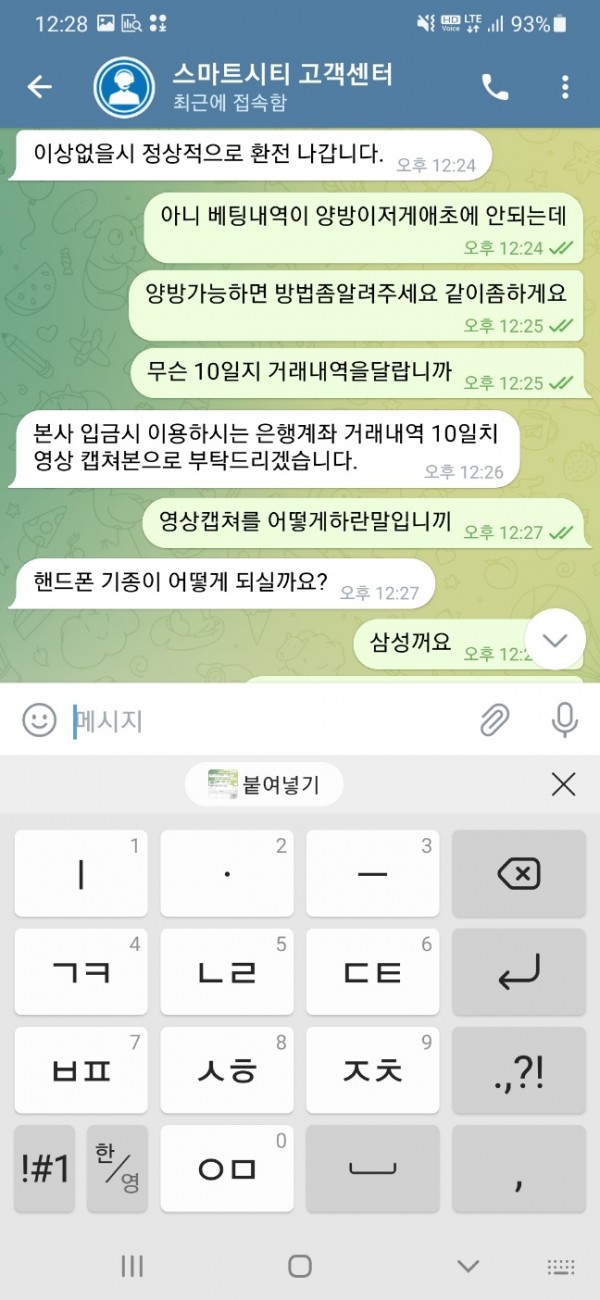Jump to the latest message with down chevron
Screen dimensions: 600x1300
(x=553, y=640)
